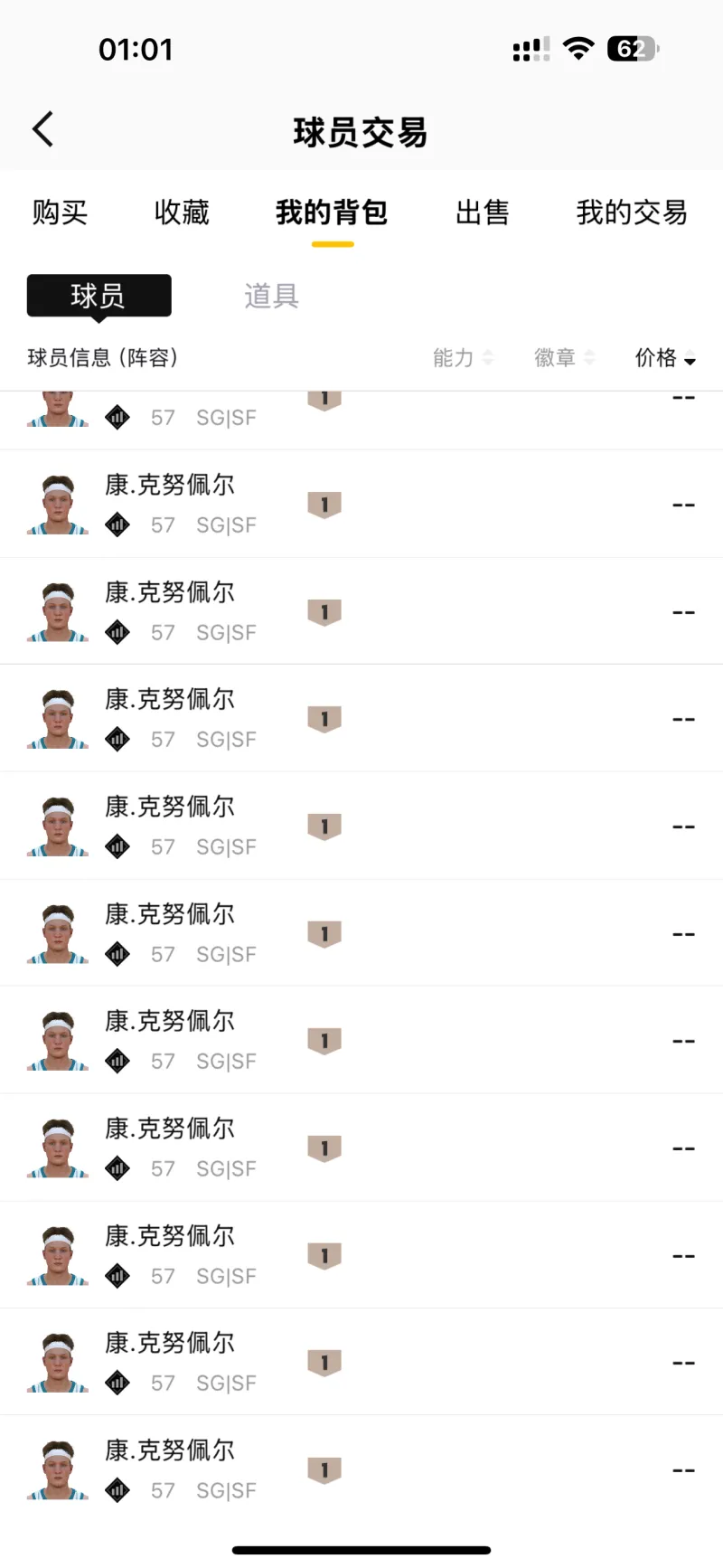
Task: Open the 收藏 tab
Action: coord(182,213)
